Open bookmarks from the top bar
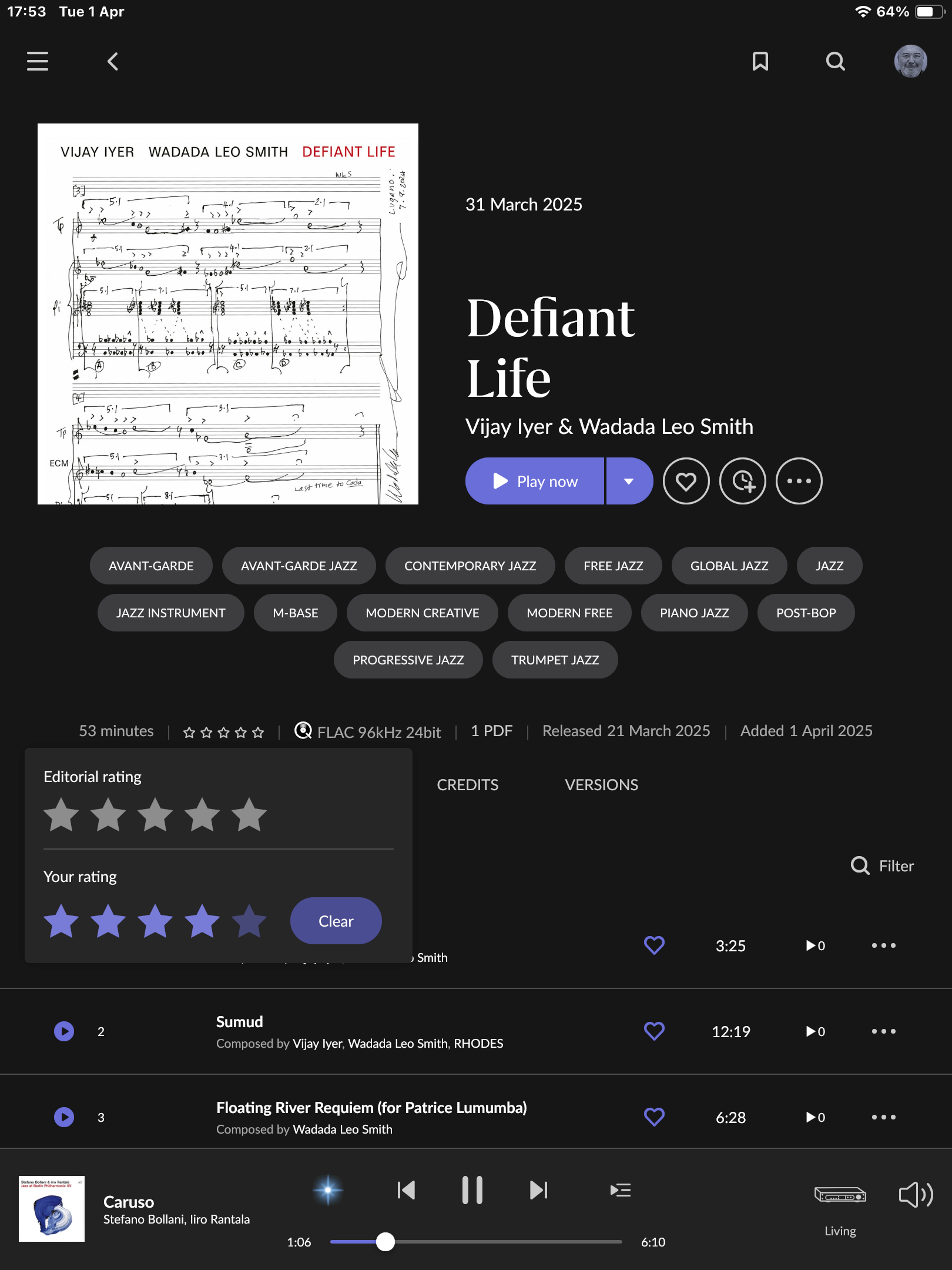This screenshot has height=1270, width=952. (760, 61)
